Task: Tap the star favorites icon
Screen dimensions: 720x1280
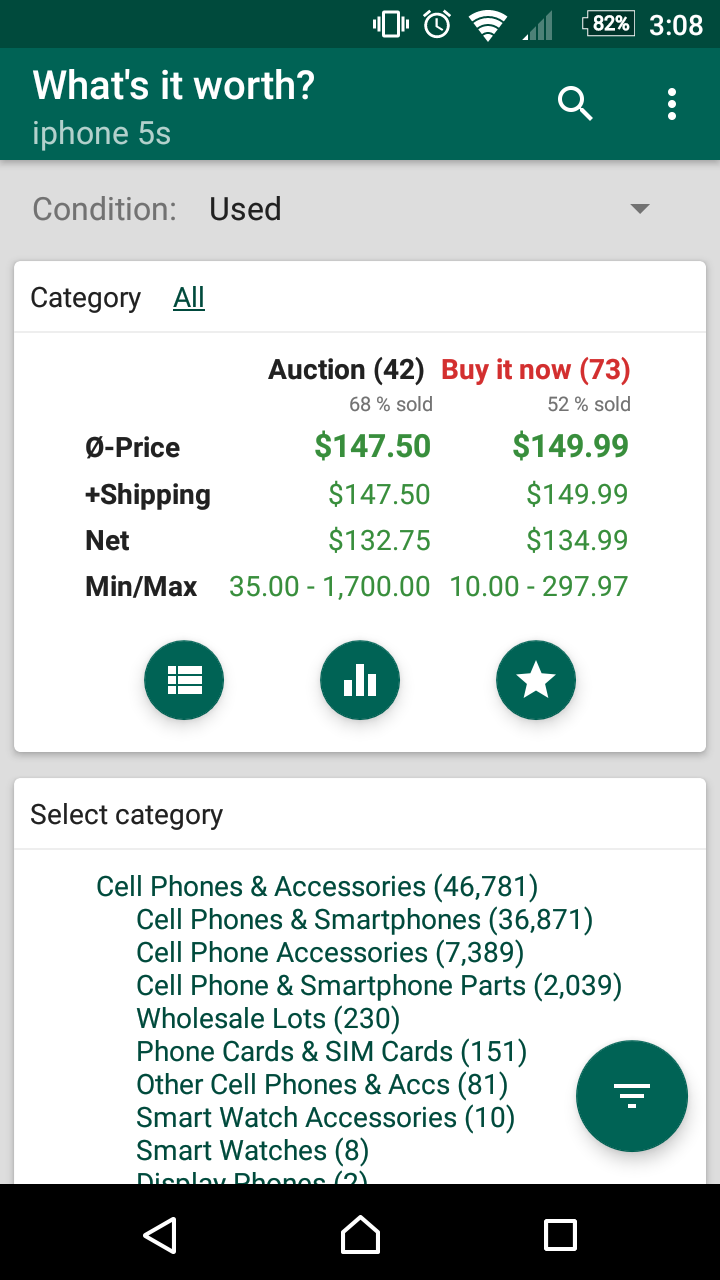Action: coord(536,679)
